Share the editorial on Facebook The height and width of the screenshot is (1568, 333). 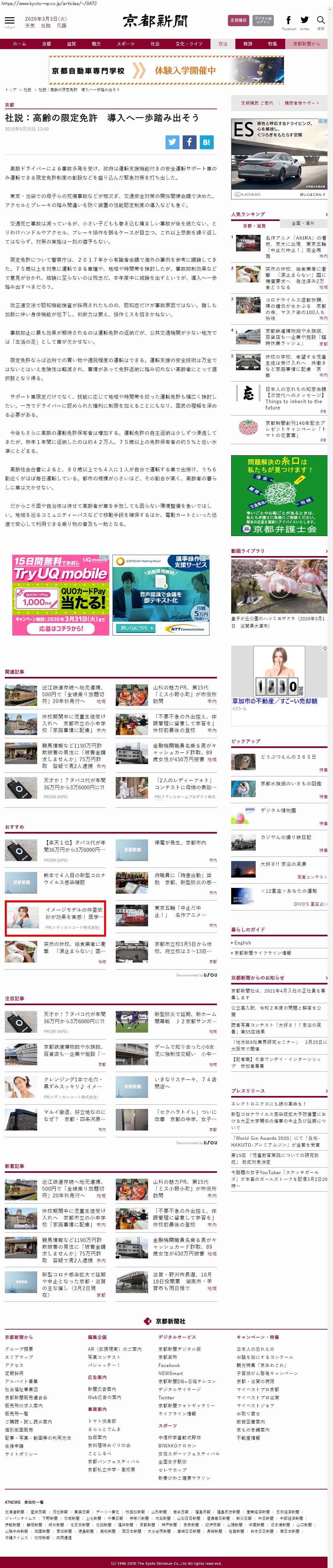(x=189, y=142)
